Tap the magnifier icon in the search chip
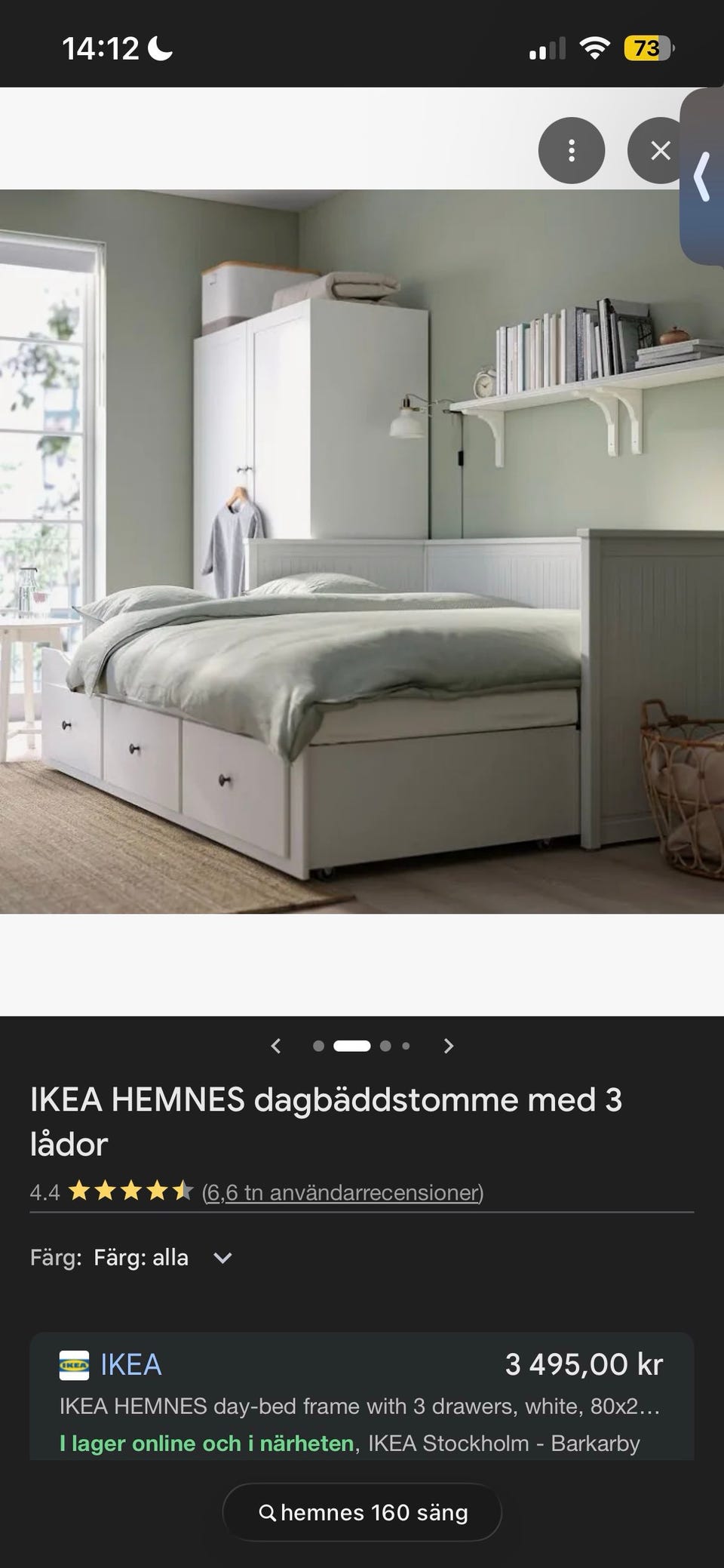The image size is (724, 1568). coord(269,1512)
